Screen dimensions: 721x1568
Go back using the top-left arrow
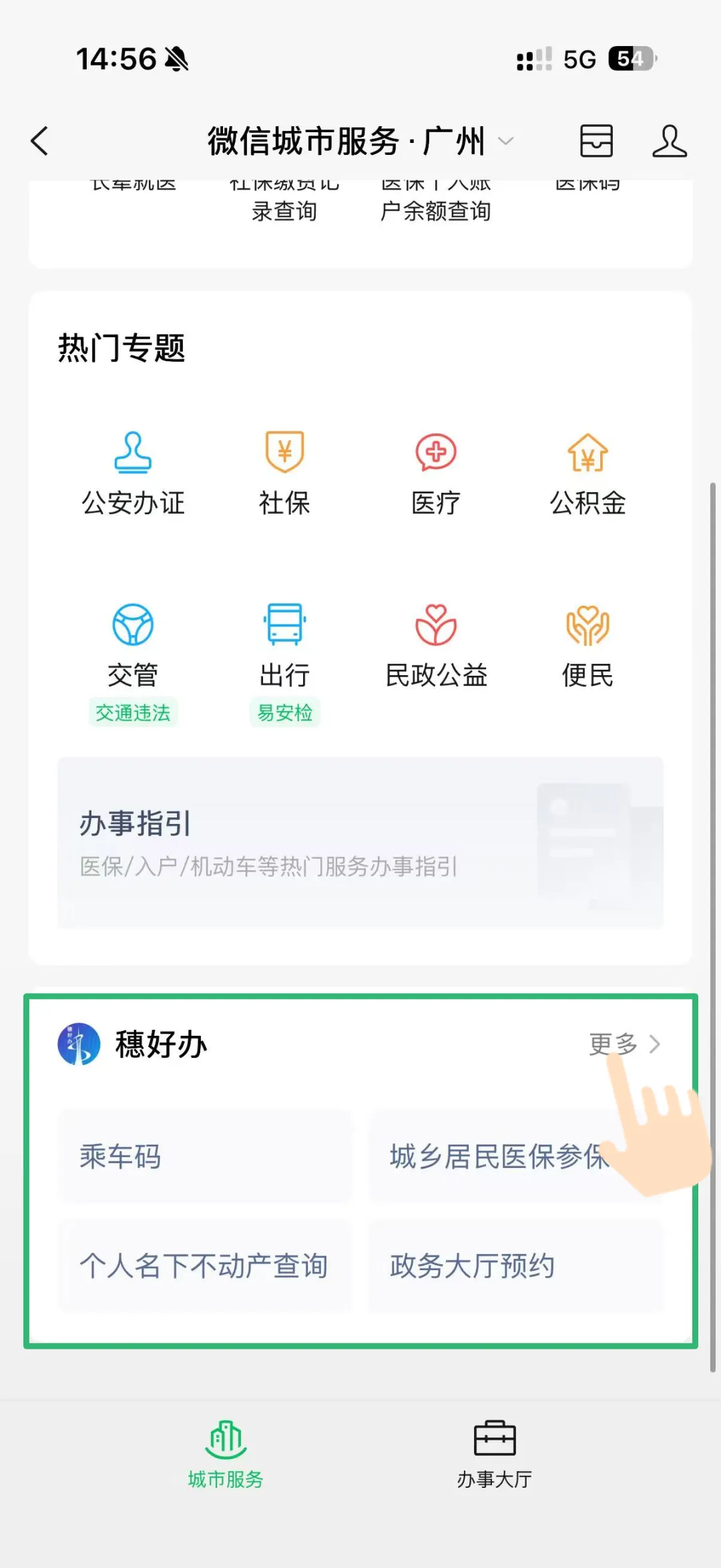40,141
